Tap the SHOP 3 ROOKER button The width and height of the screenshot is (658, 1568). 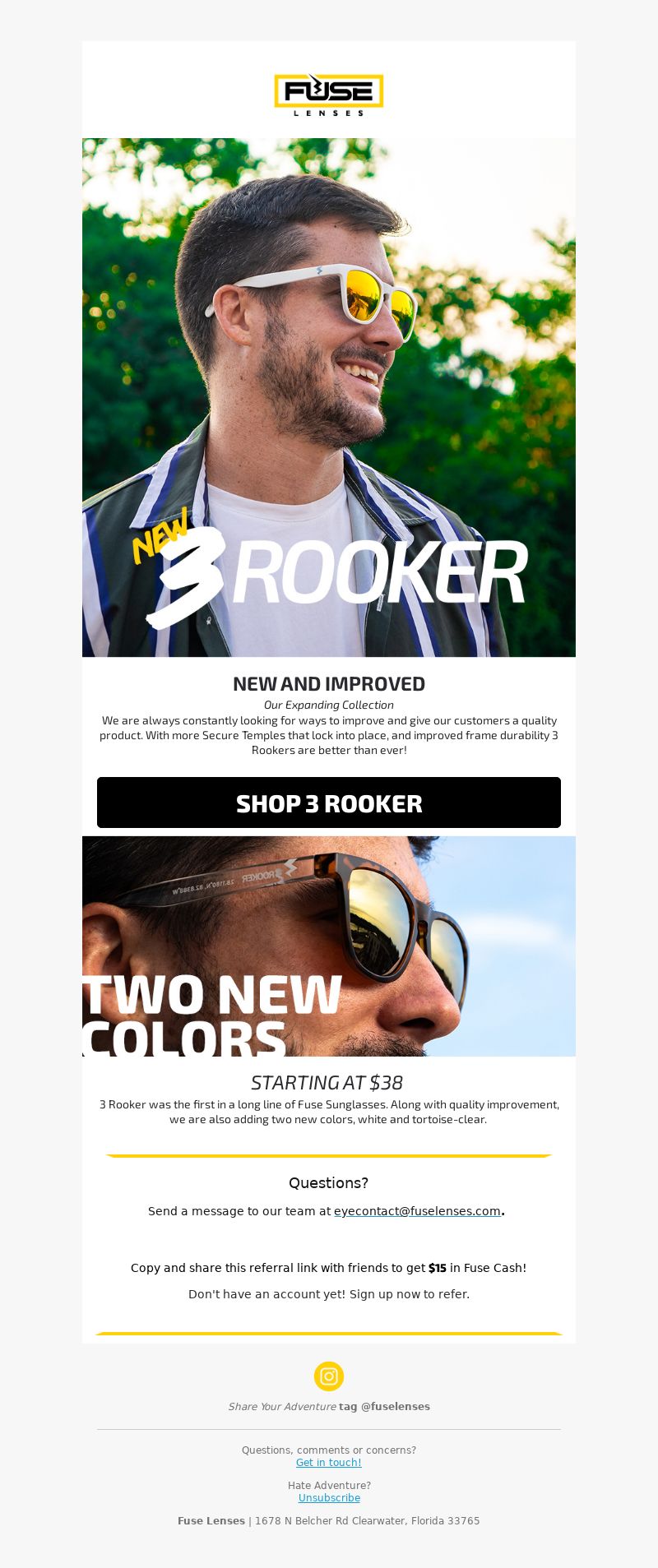pyautogui.click(x=329, y=803)
